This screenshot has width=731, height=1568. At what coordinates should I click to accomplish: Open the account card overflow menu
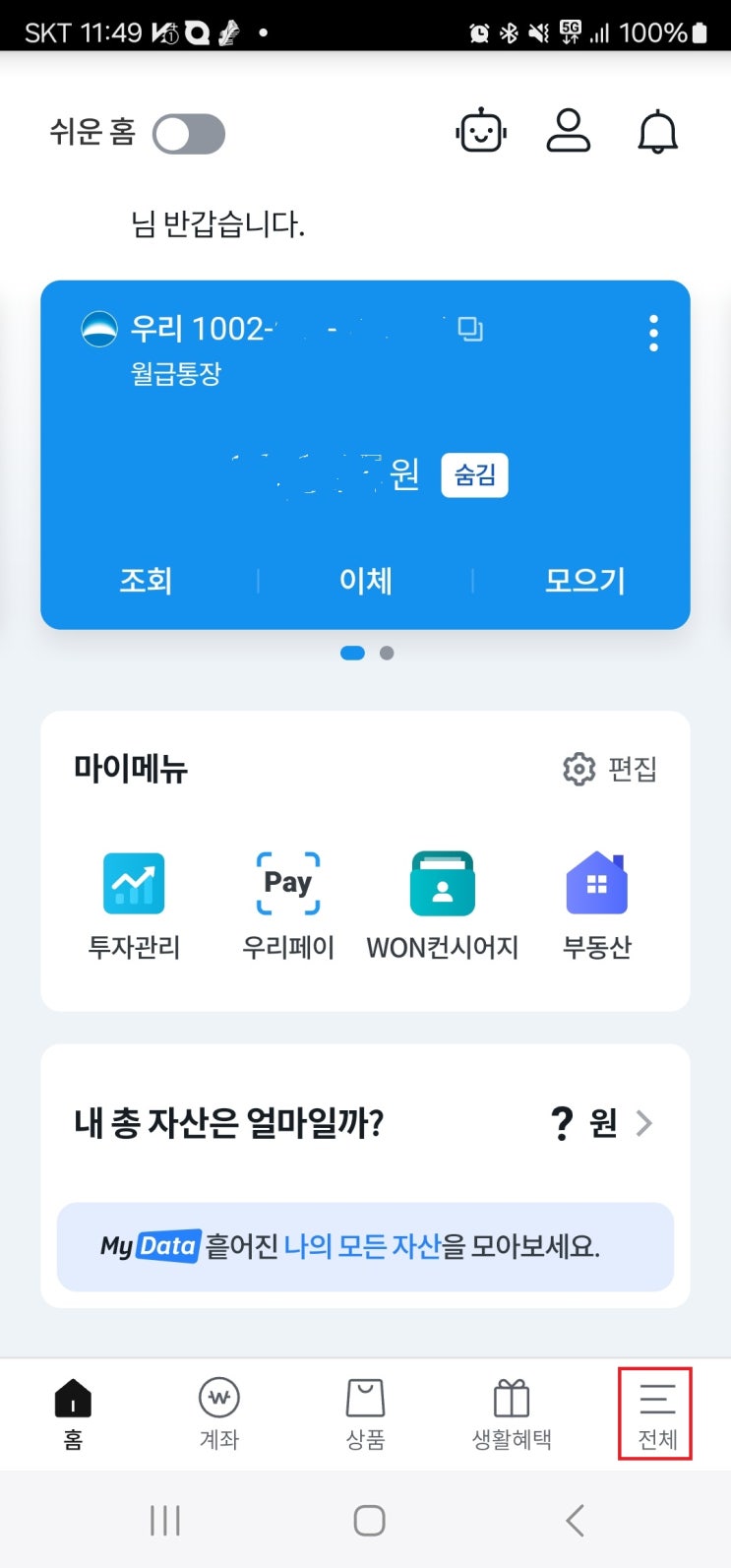click(653, 334)
